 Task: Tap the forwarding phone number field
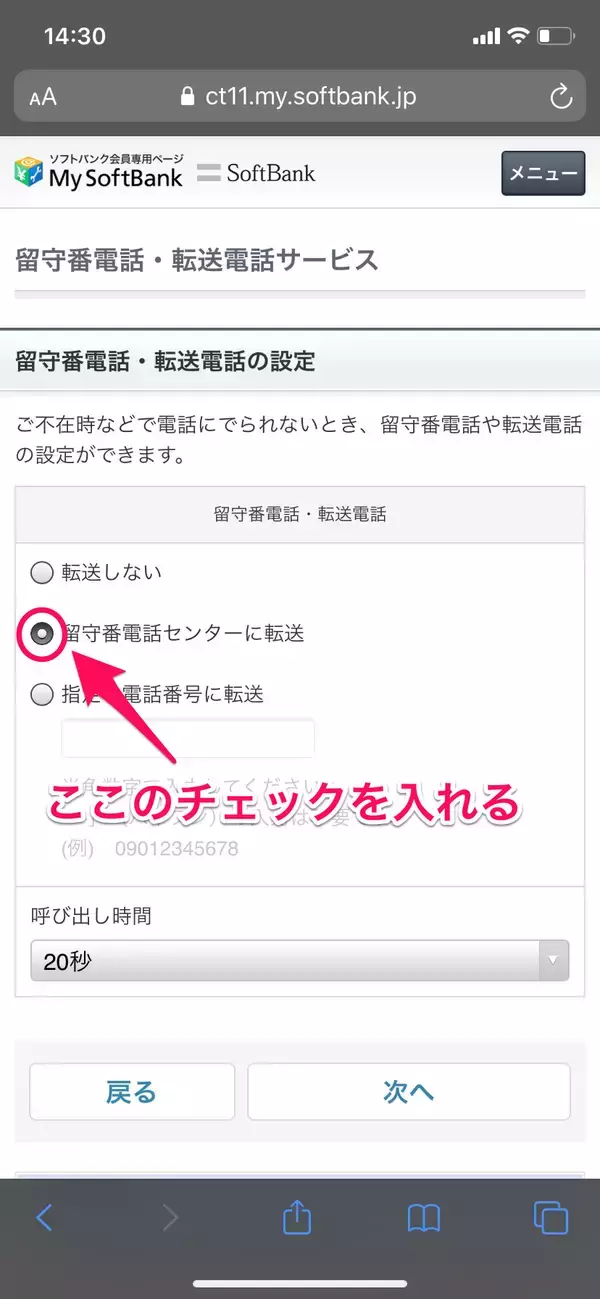(x=188, y=739)
